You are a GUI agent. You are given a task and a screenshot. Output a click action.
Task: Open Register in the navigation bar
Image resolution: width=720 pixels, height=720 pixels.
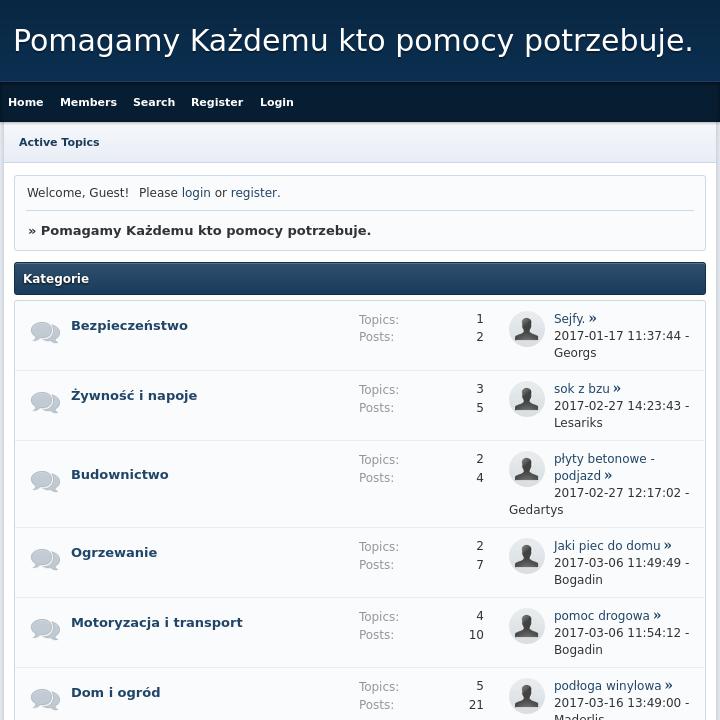click(x=217, y=102)
